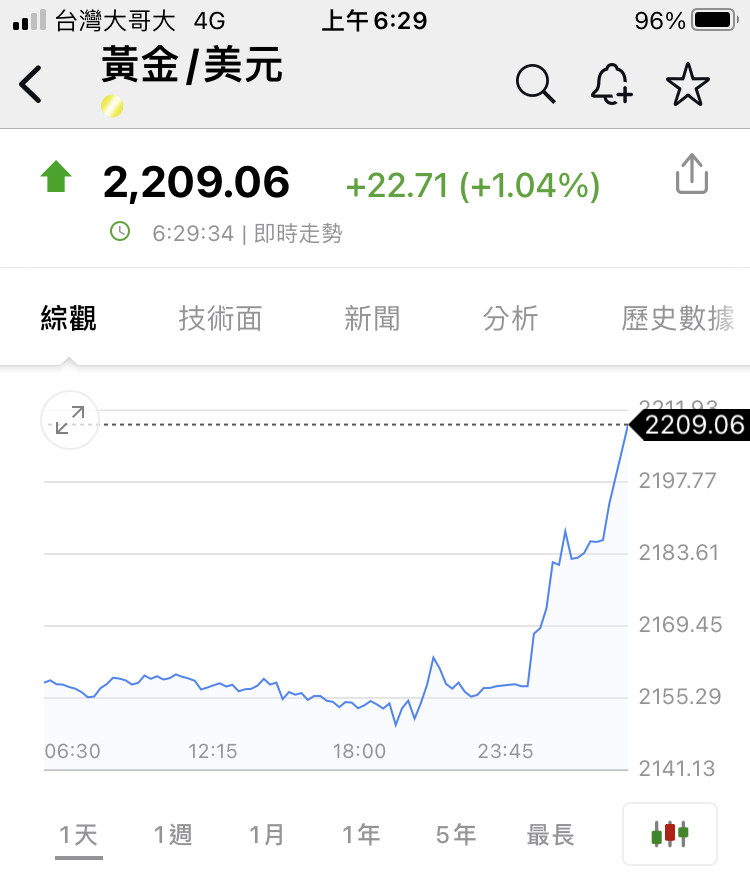Select the 最長 chart range
This screenshot has width=750, height=891.
550,834
